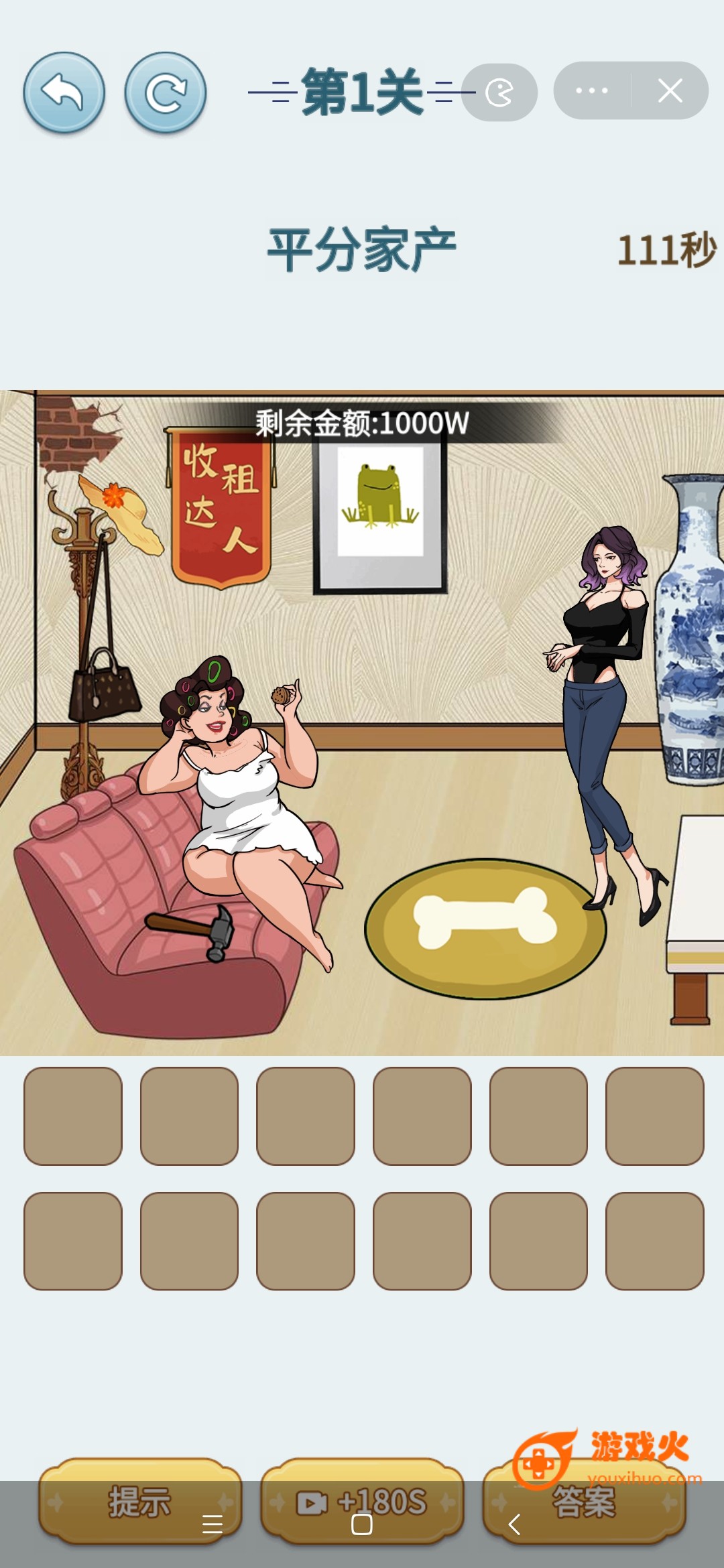Close the mini game
Image resolution: width=724 pixels, height=1568 pixels.
[x=670, y=91]
